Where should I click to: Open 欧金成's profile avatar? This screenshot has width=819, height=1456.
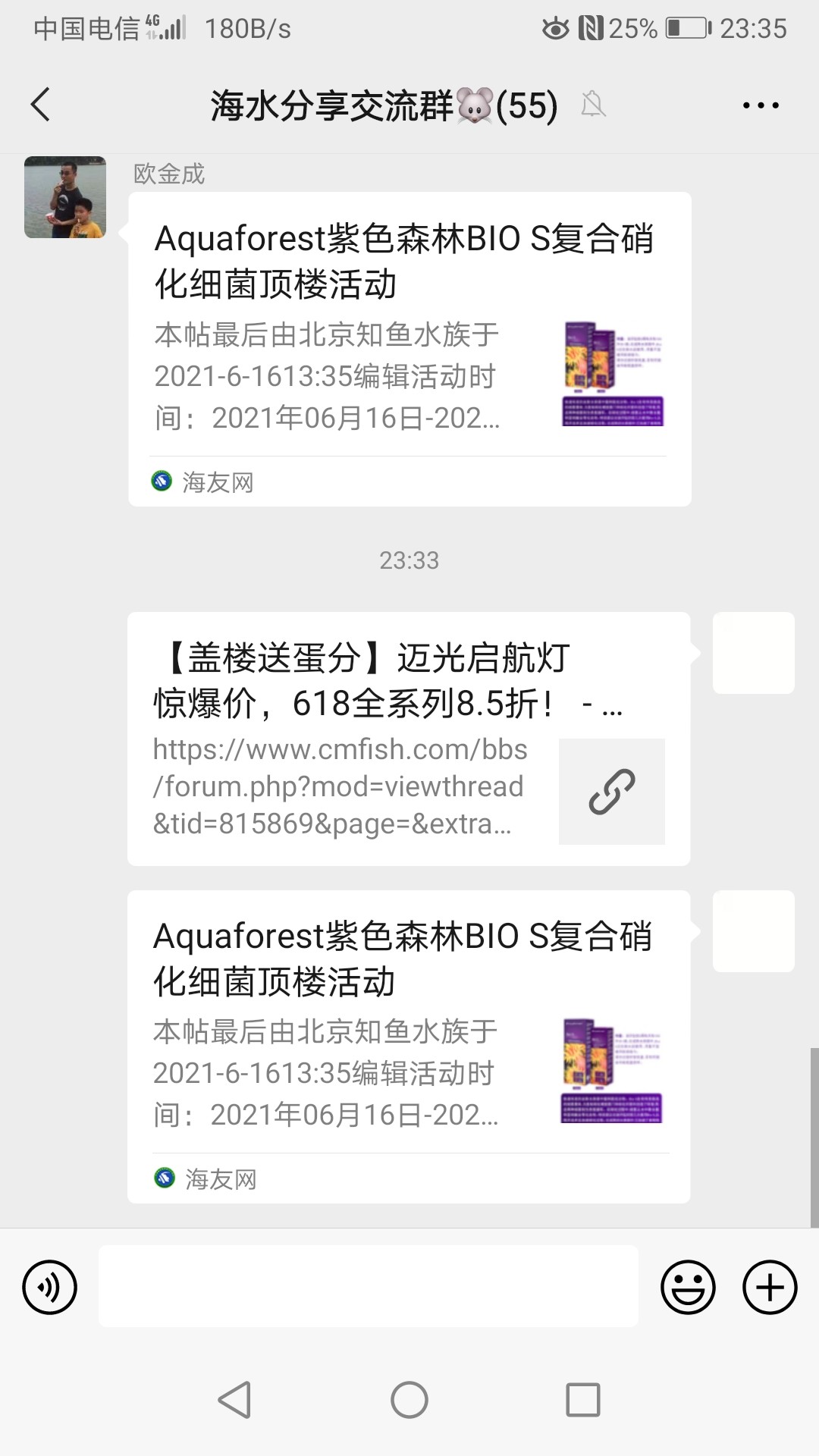65,197
